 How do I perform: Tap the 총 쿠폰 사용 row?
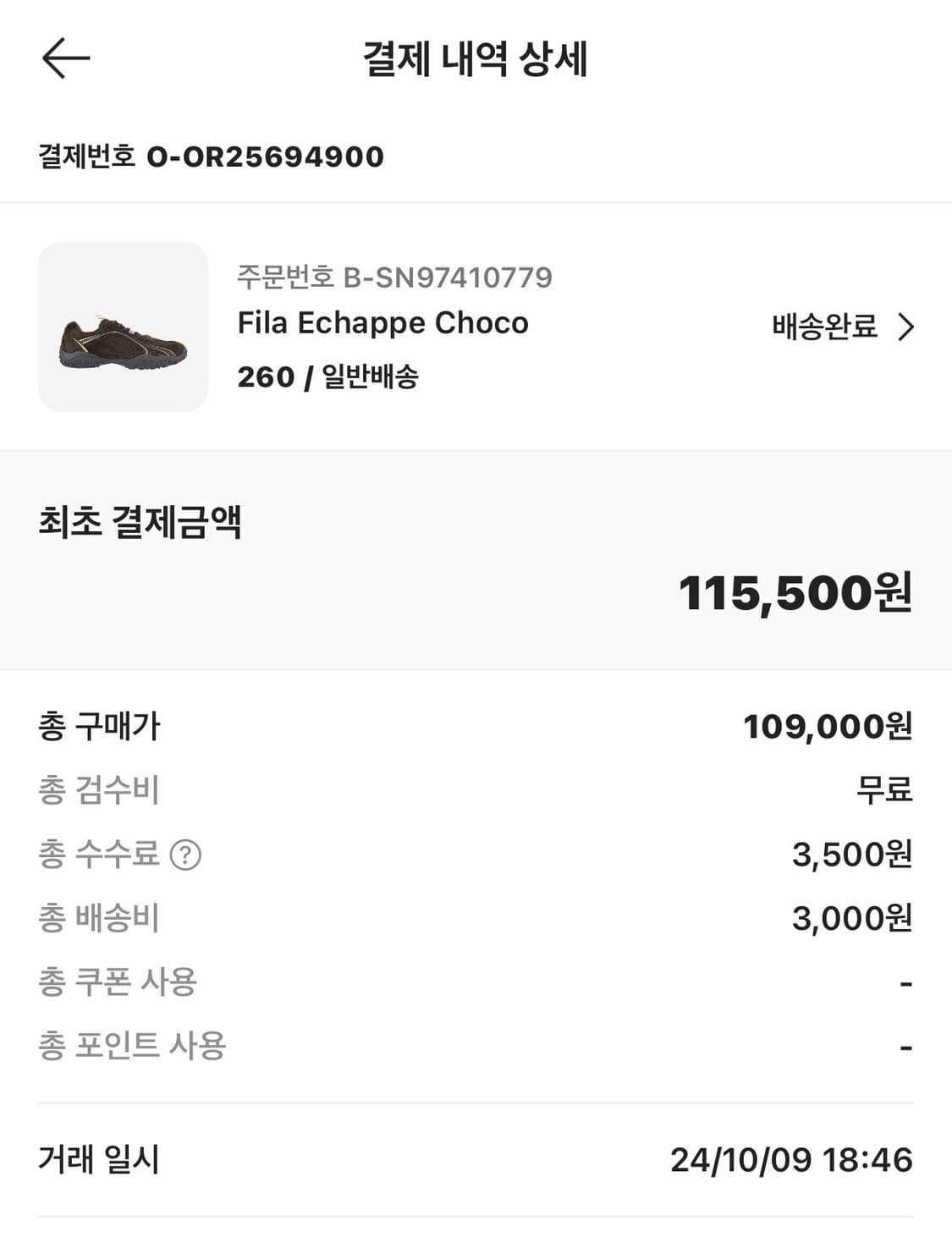476,981
